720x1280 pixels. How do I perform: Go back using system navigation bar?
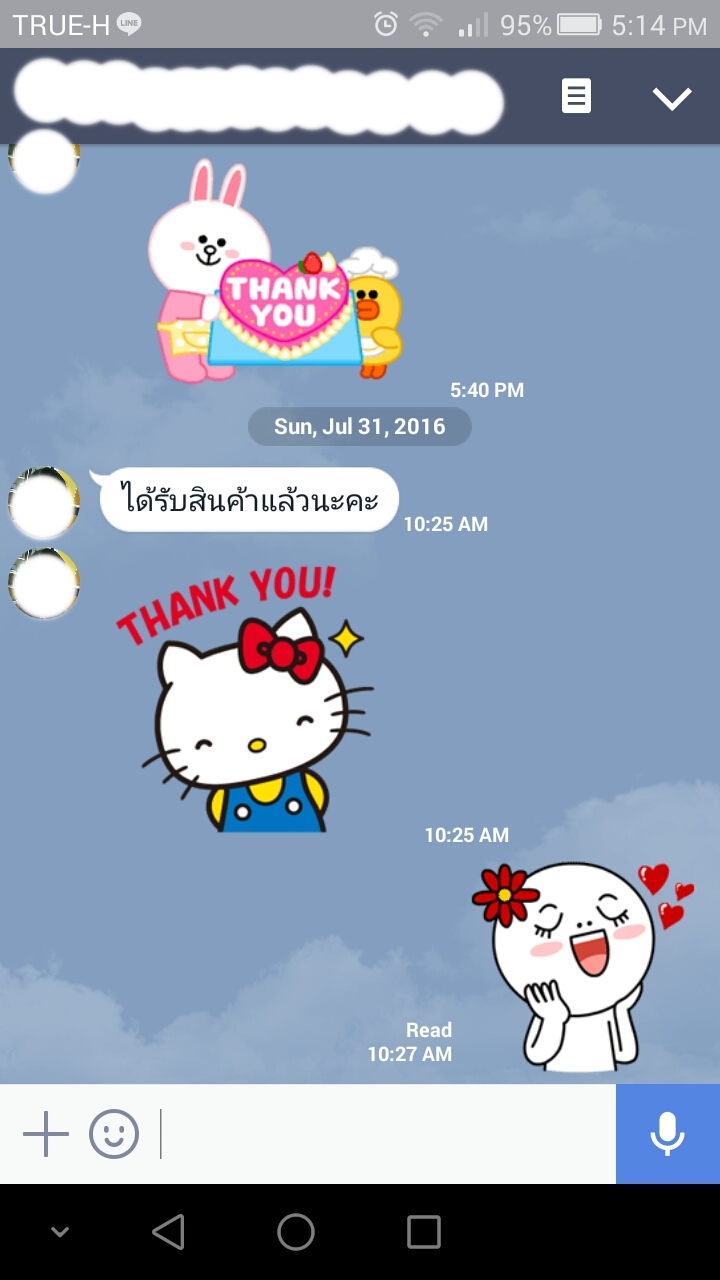point(168,1232)
